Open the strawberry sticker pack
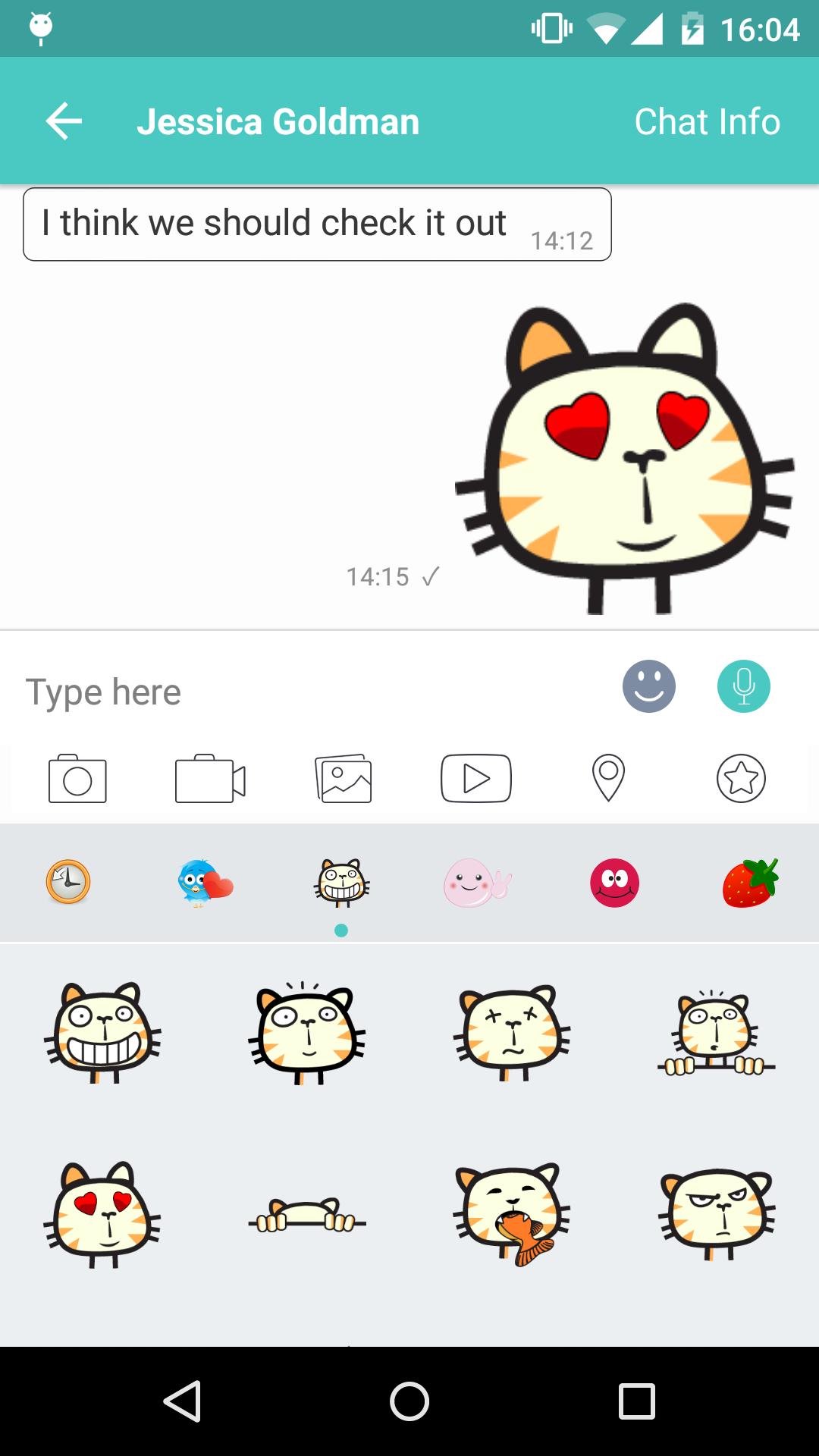This screenshot has height=1456, width=819. tap(750, 883)
